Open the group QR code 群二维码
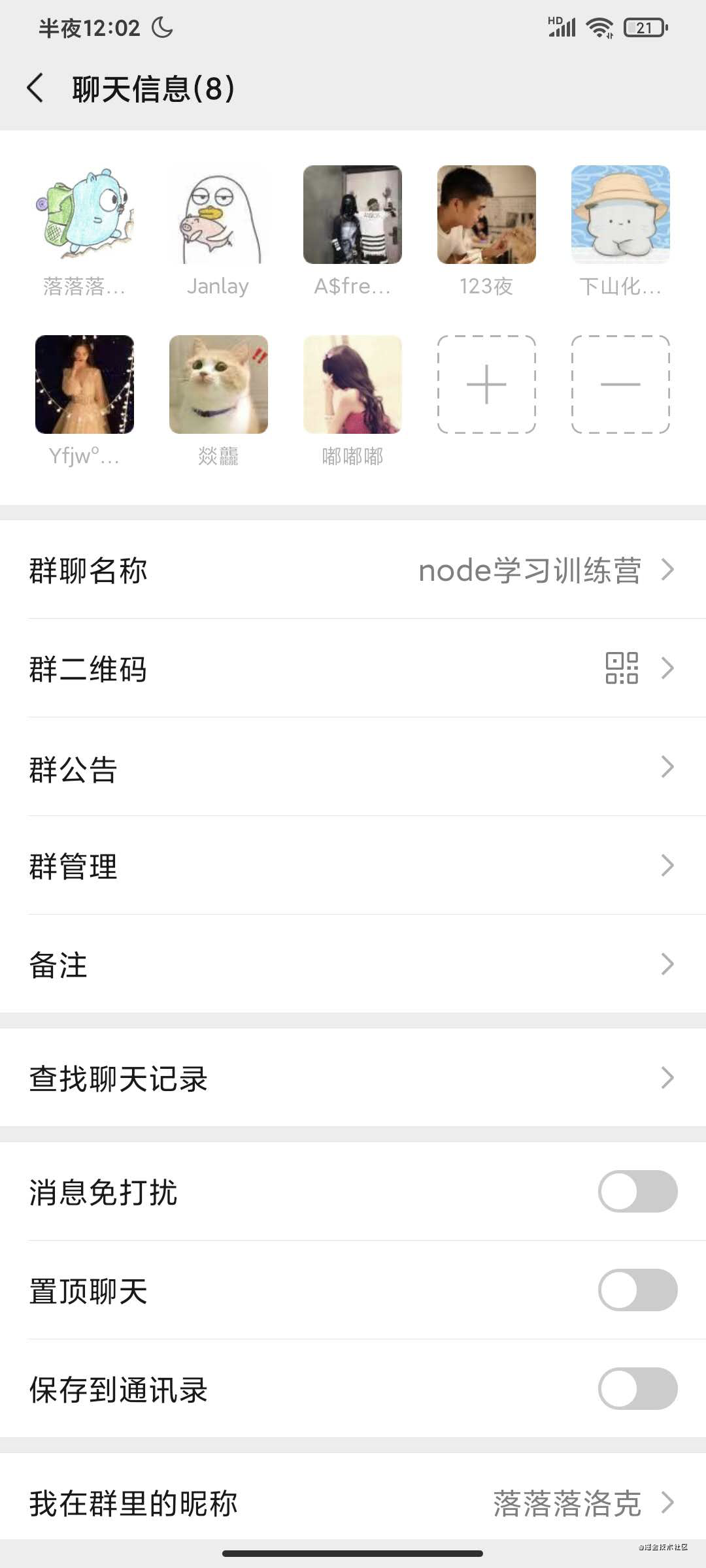Screen dimensions: 706x1568 tap(353, 668)
